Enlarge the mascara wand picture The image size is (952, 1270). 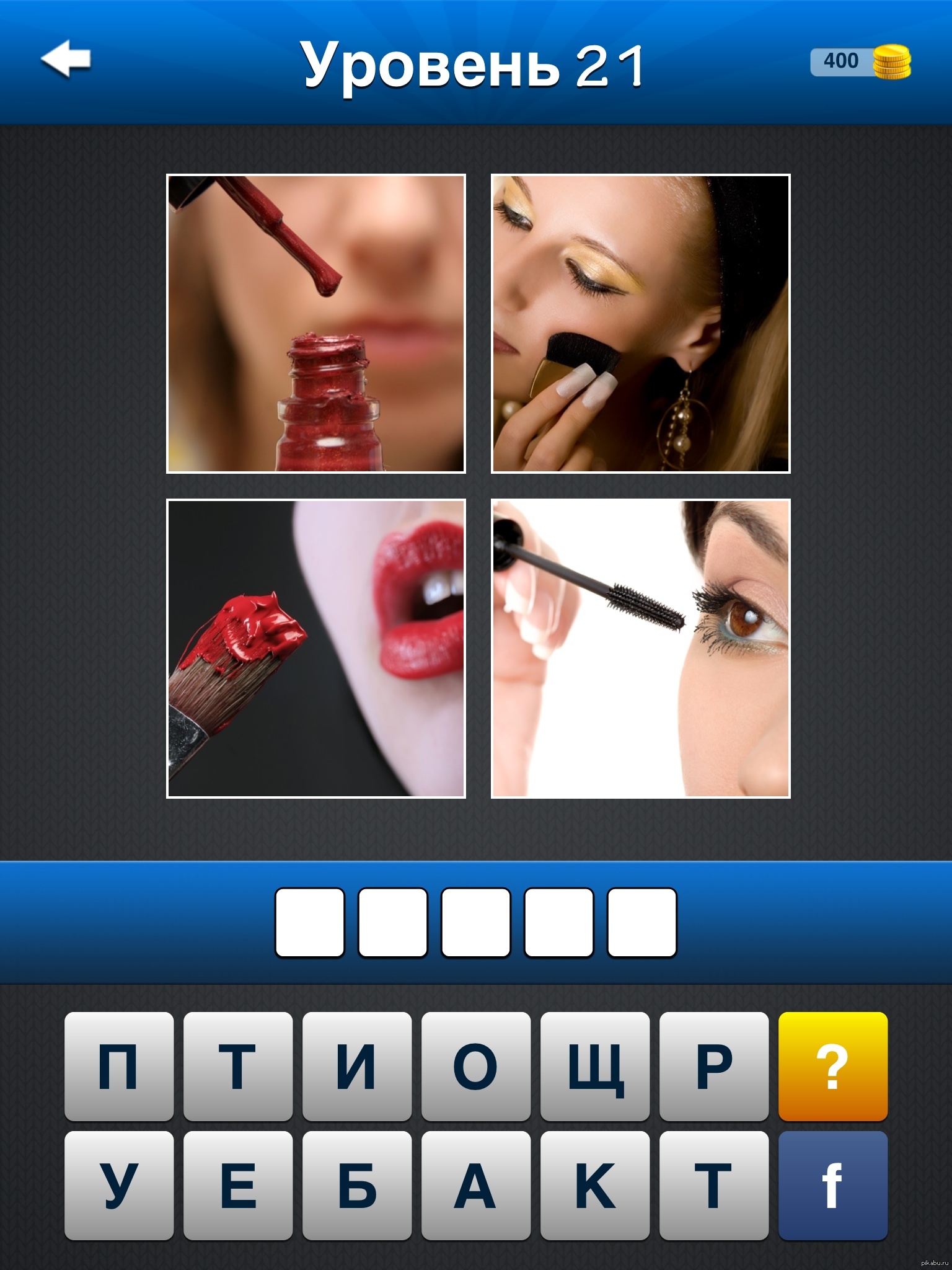point(640,648)
